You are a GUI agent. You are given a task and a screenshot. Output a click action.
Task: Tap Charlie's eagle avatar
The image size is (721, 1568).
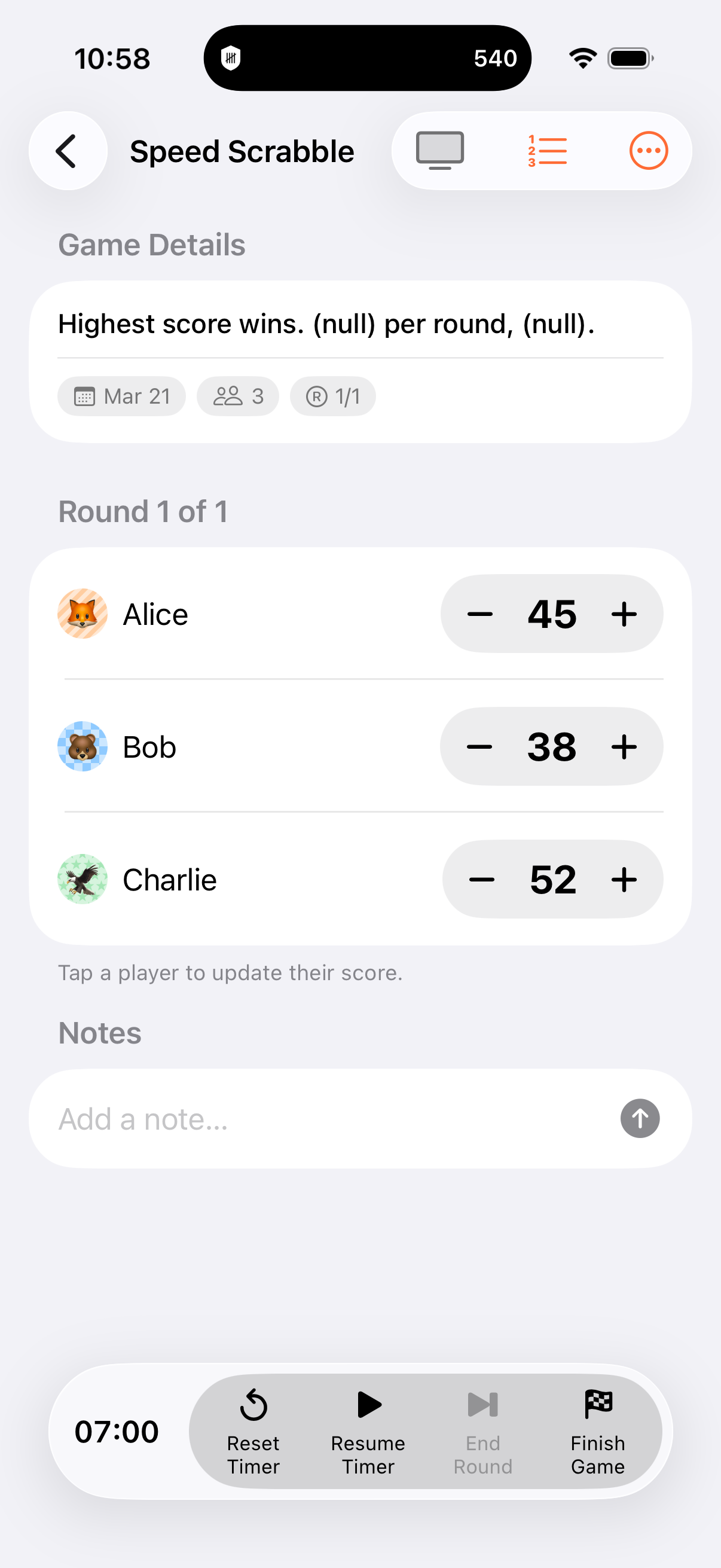(82, 879)
